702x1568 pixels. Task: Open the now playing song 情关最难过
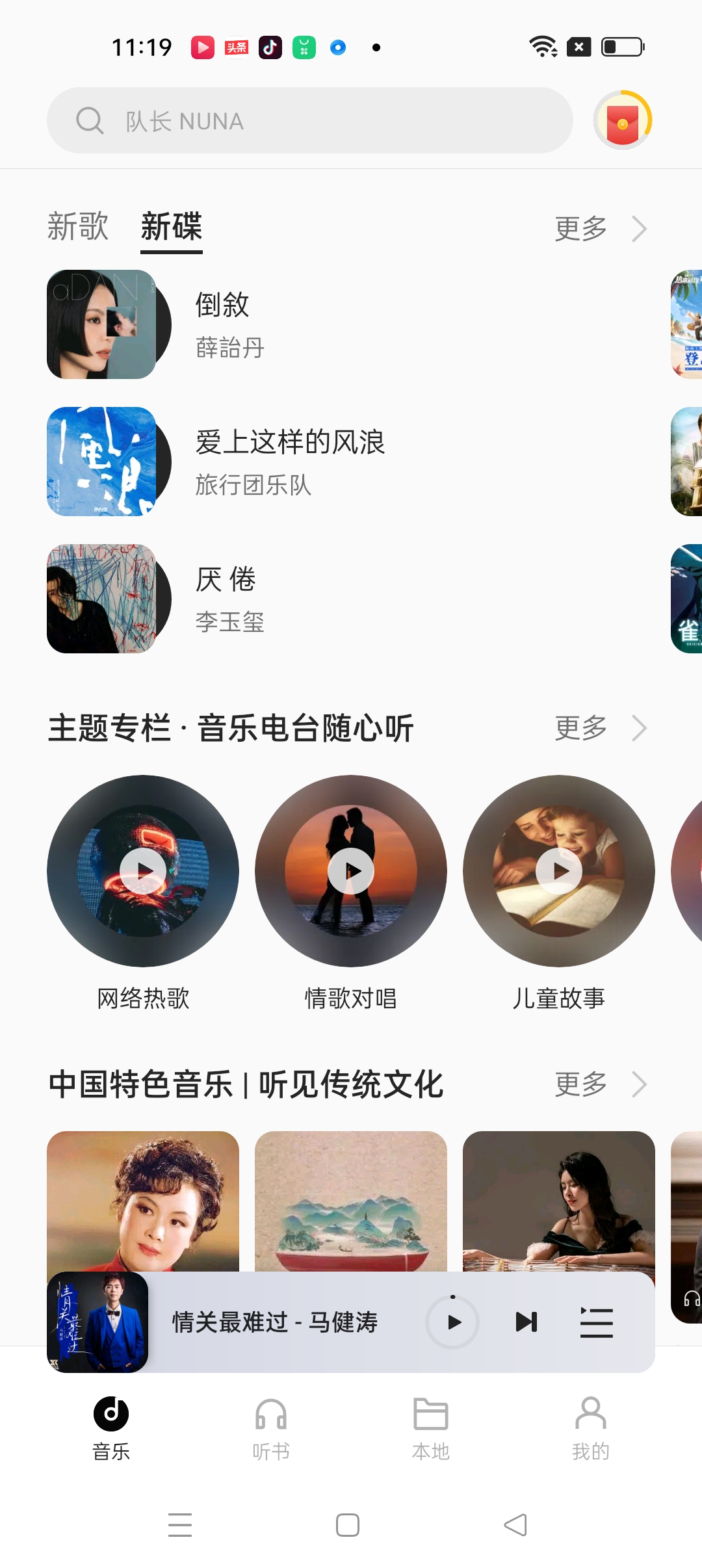(x=273, y=1322)
